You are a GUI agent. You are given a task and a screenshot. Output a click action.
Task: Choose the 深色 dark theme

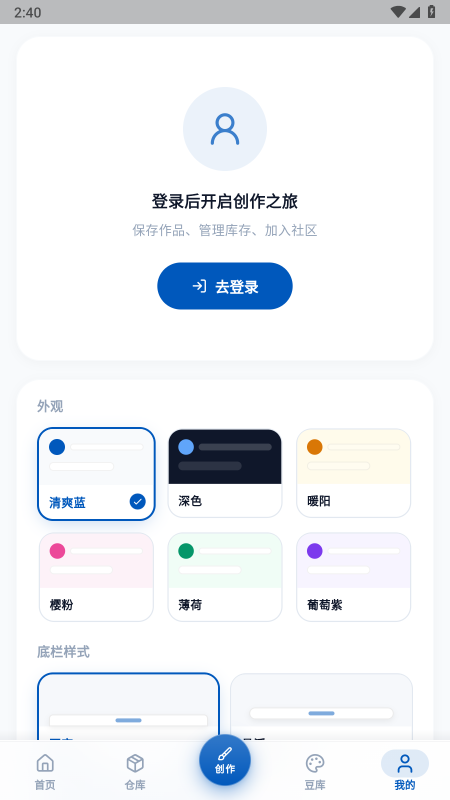tap(224, 473)
